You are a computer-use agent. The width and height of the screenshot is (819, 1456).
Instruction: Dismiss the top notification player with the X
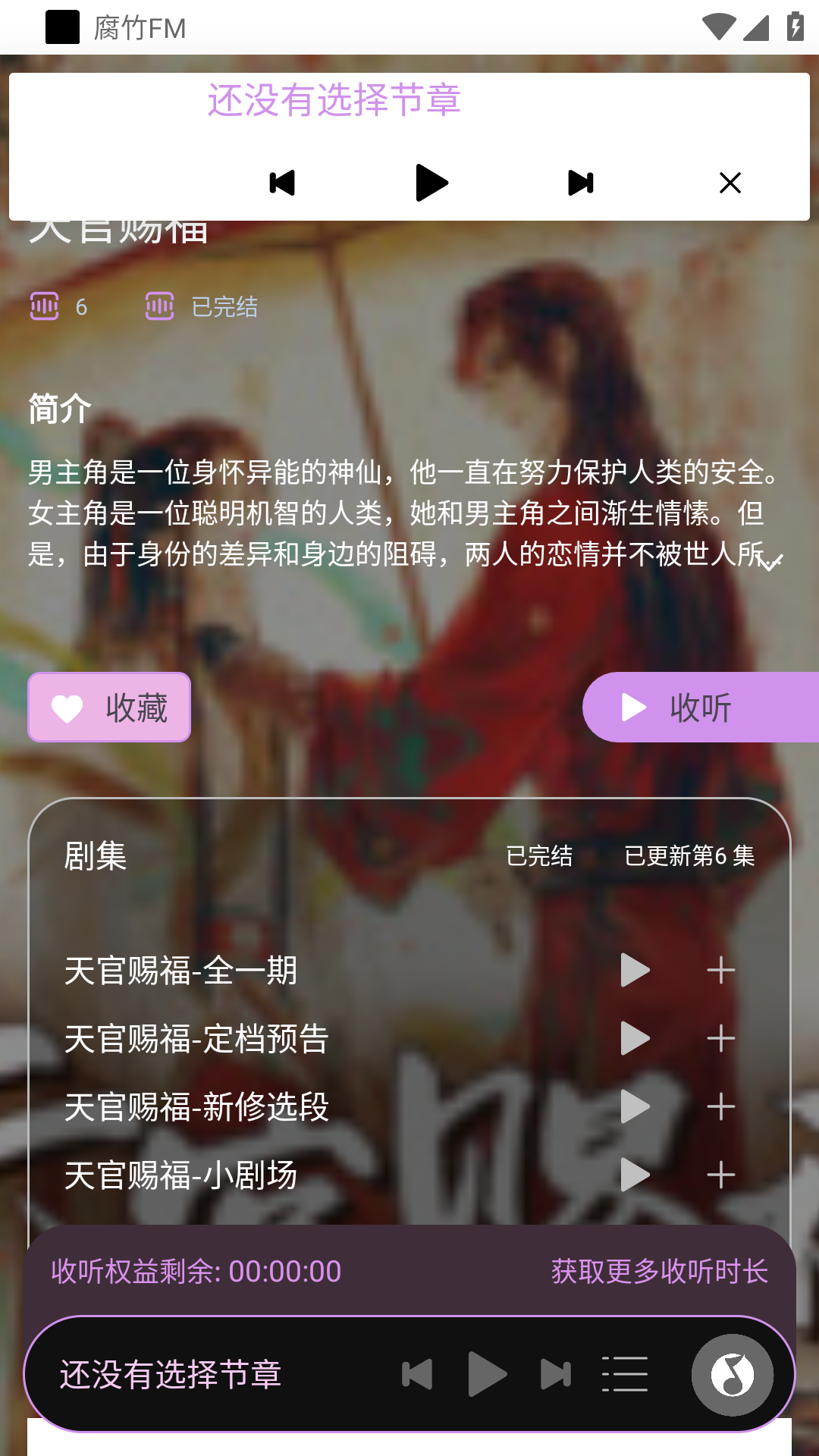point(729,183)
